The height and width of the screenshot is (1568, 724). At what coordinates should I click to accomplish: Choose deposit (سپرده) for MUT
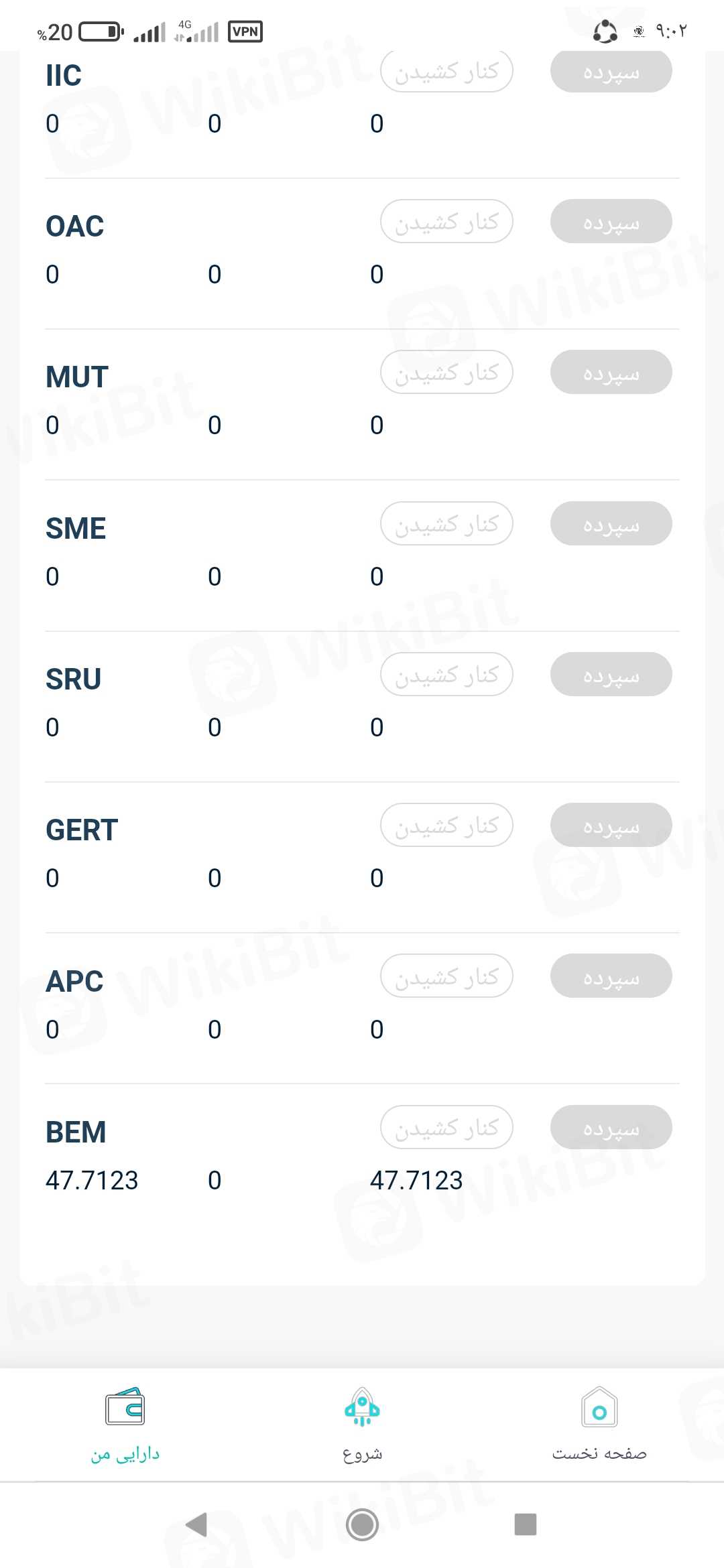pyautogui.click(x=611, y=372)
